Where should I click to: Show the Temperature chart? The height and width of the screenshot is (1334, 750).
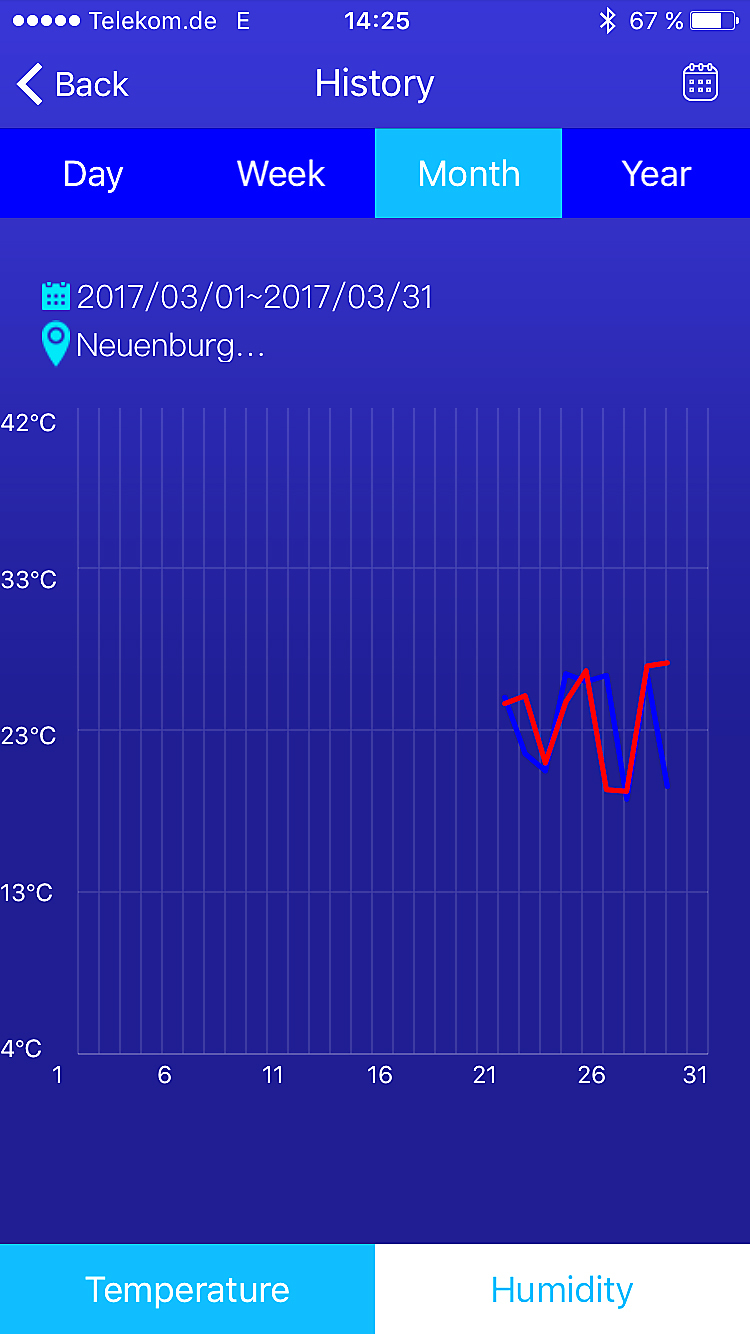pyautogui.click(x=187, y=1289)
